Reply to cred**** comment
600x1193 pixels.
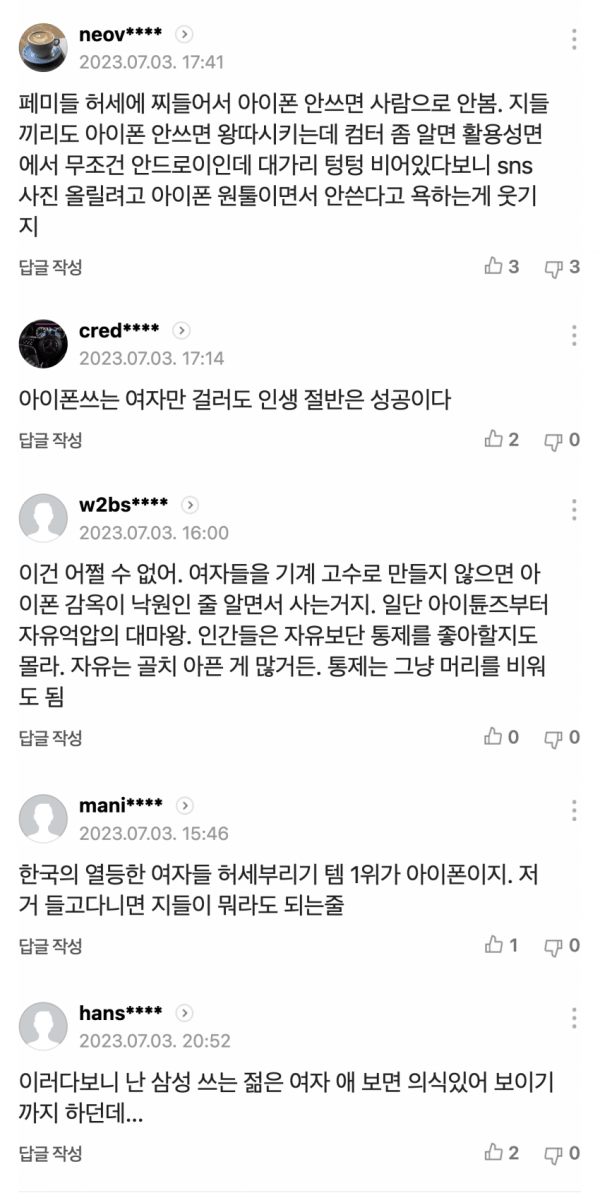coord(50,439)
